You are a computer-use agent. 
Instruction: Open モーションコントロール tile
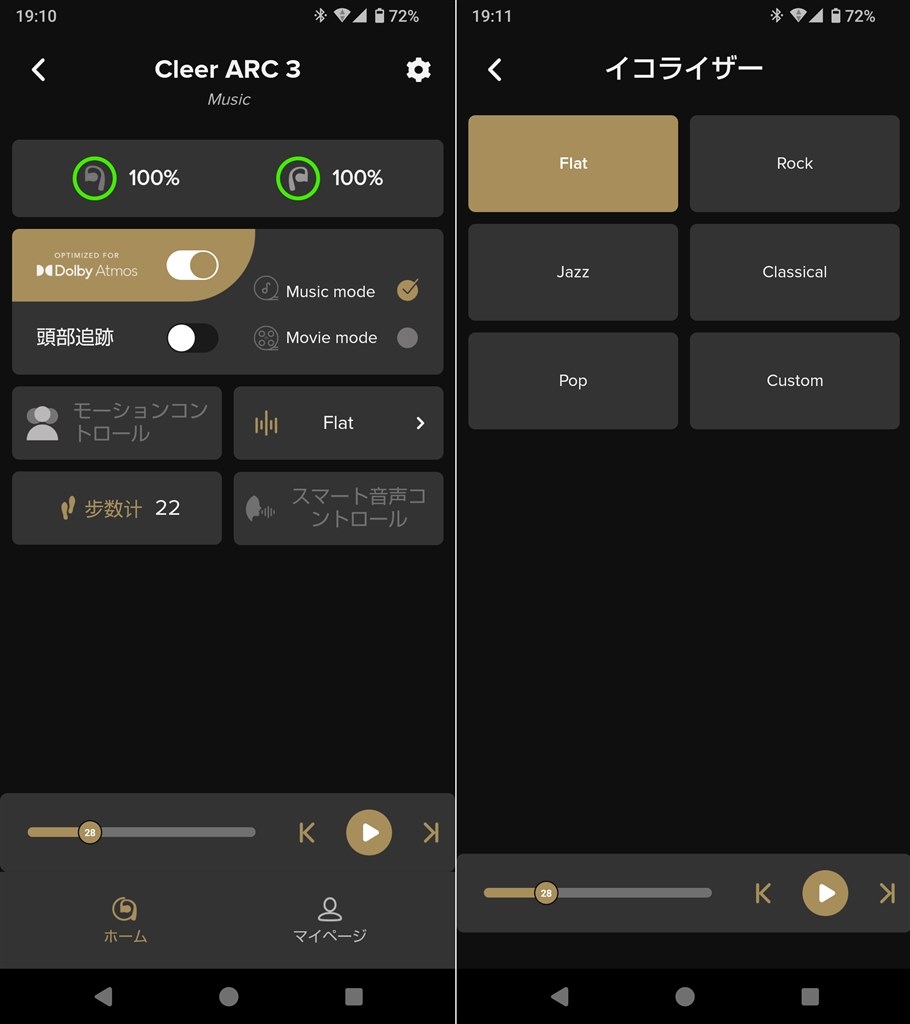point(117,423)
